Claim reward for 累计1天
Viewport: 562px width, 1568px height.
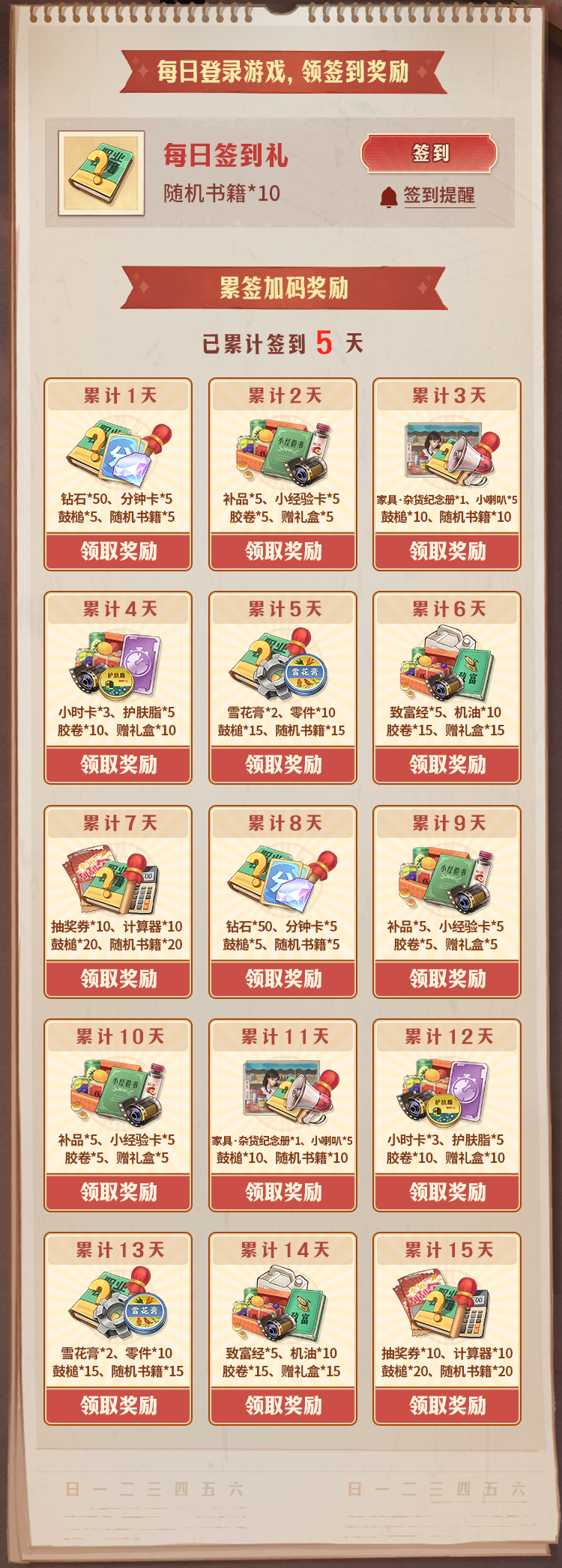118,551
